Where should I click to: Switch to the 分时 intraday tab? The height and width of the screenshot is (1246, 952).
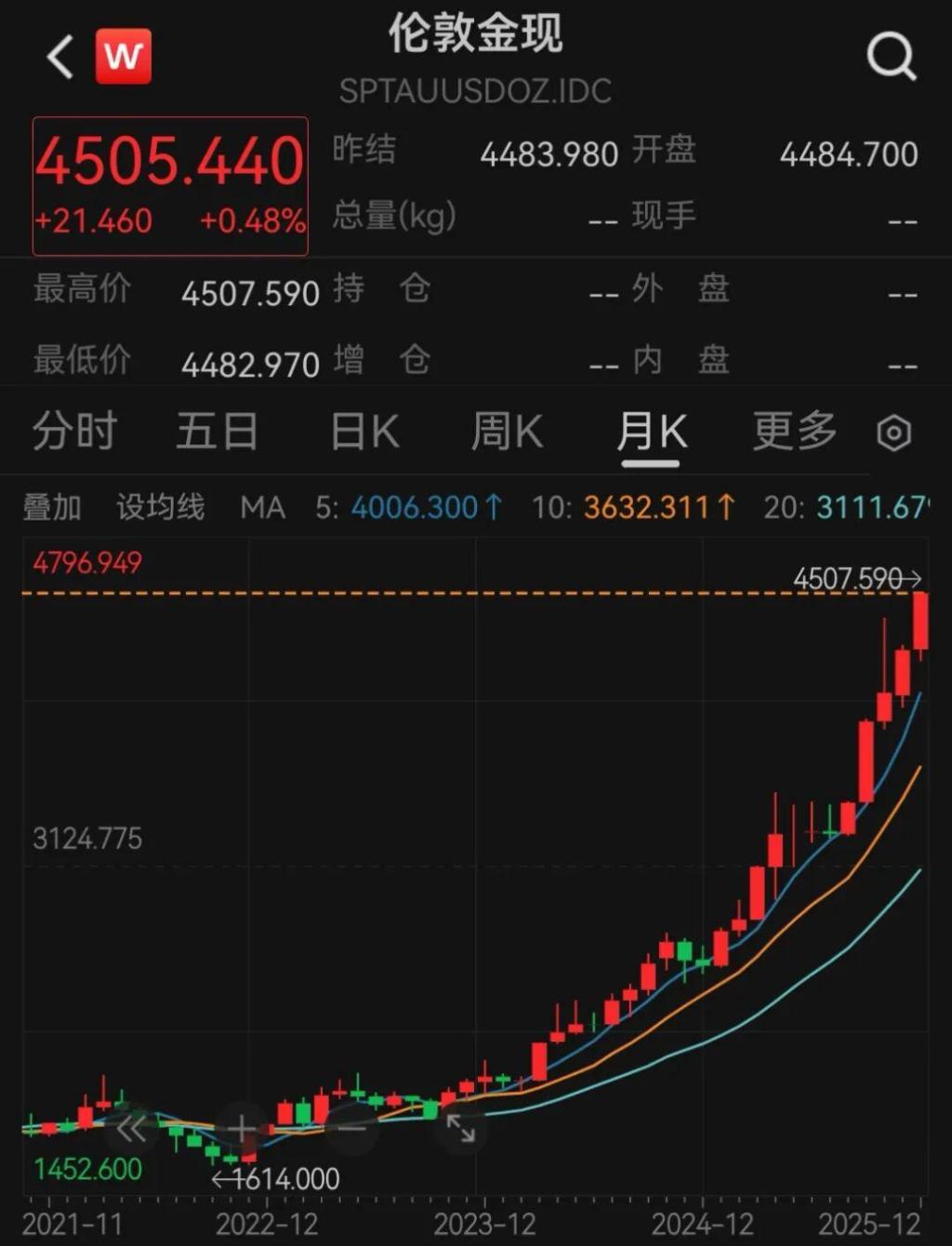(74, 431)
